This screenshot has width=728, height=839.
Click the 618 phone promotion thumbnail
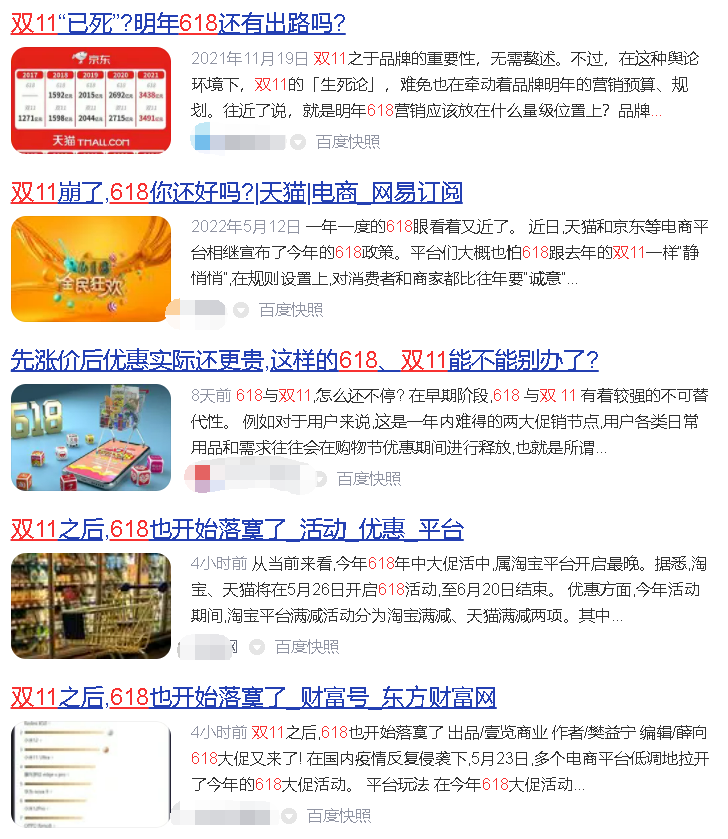coord(91,437)
